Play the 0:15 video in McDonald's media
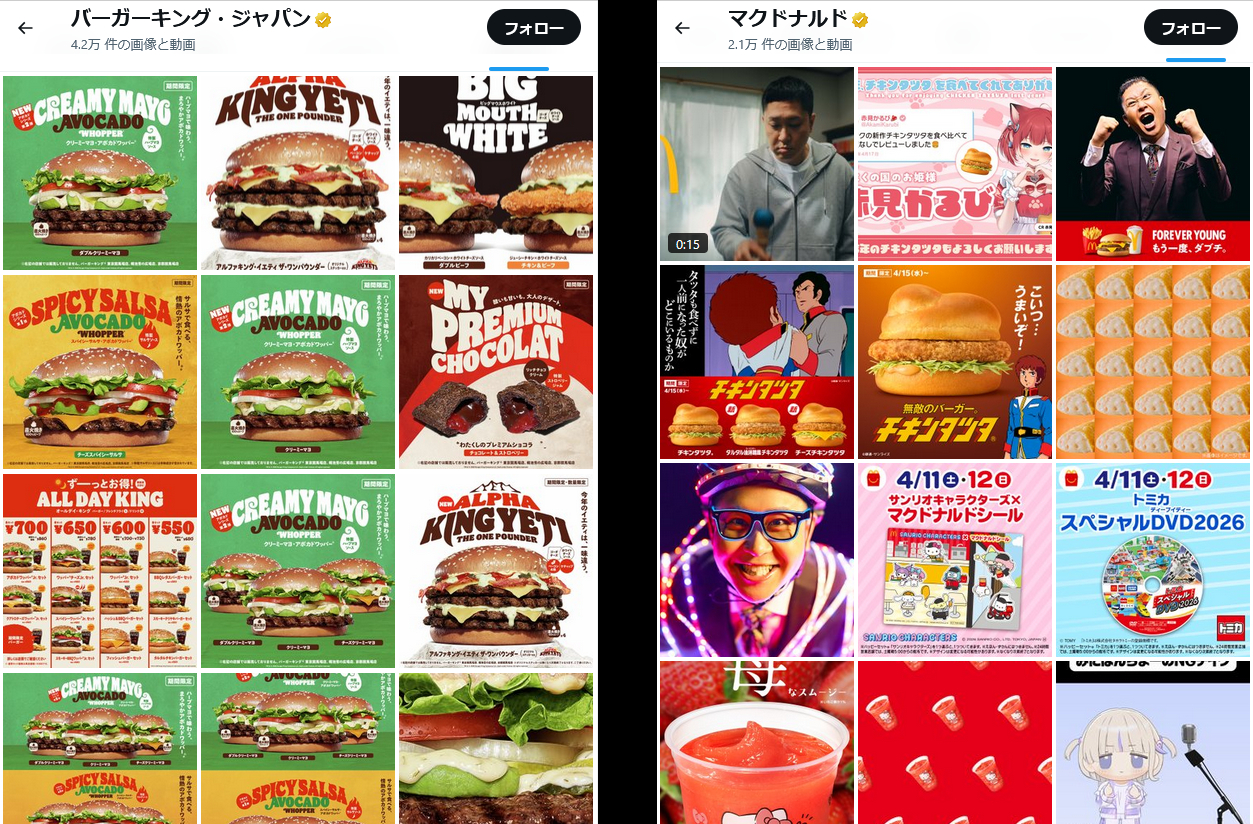Image resolution: width=1253 pixels, height=824 pixels. pyautogui.click(x=757, y=164)
